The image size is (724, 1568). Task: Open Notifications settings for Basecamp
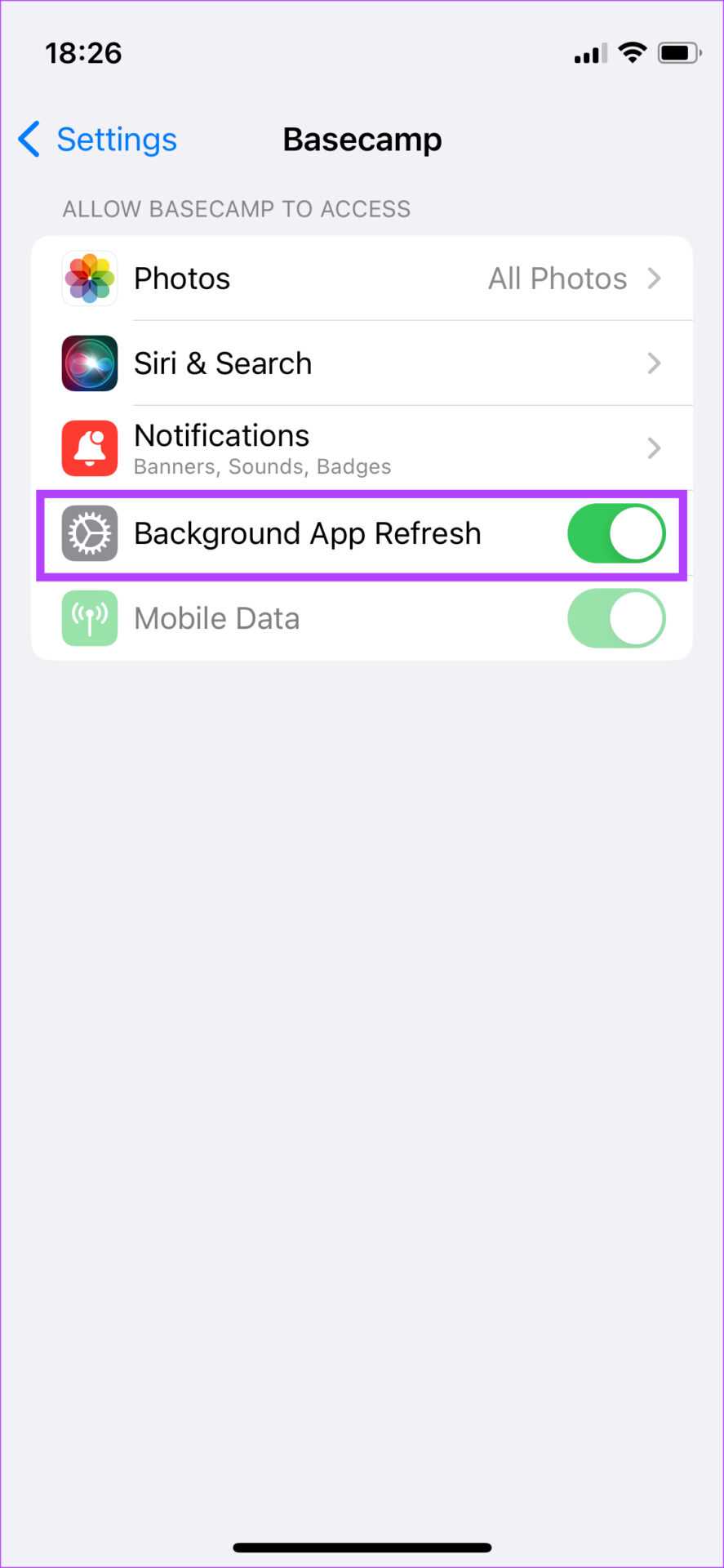click(x=362, y=448)
